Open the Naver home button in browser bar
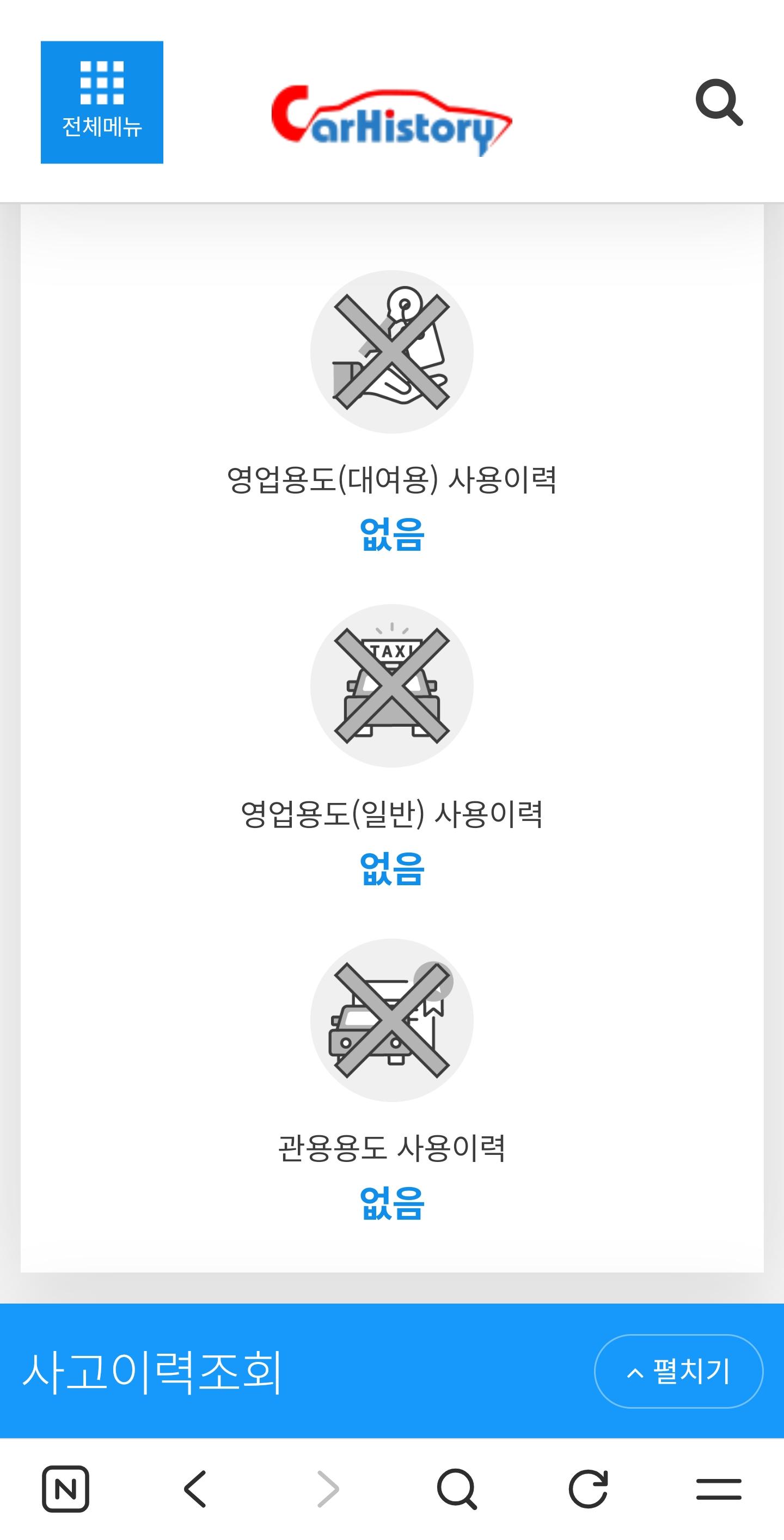The width and height of the screenshot is (784, 1540). [65, 1489]
